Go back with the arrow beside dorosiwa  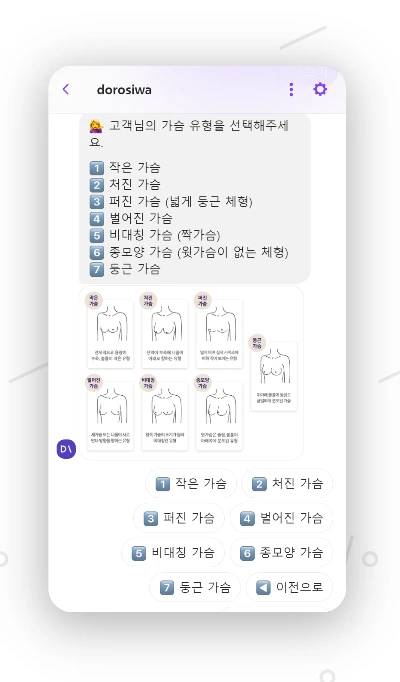pos(66,90)
